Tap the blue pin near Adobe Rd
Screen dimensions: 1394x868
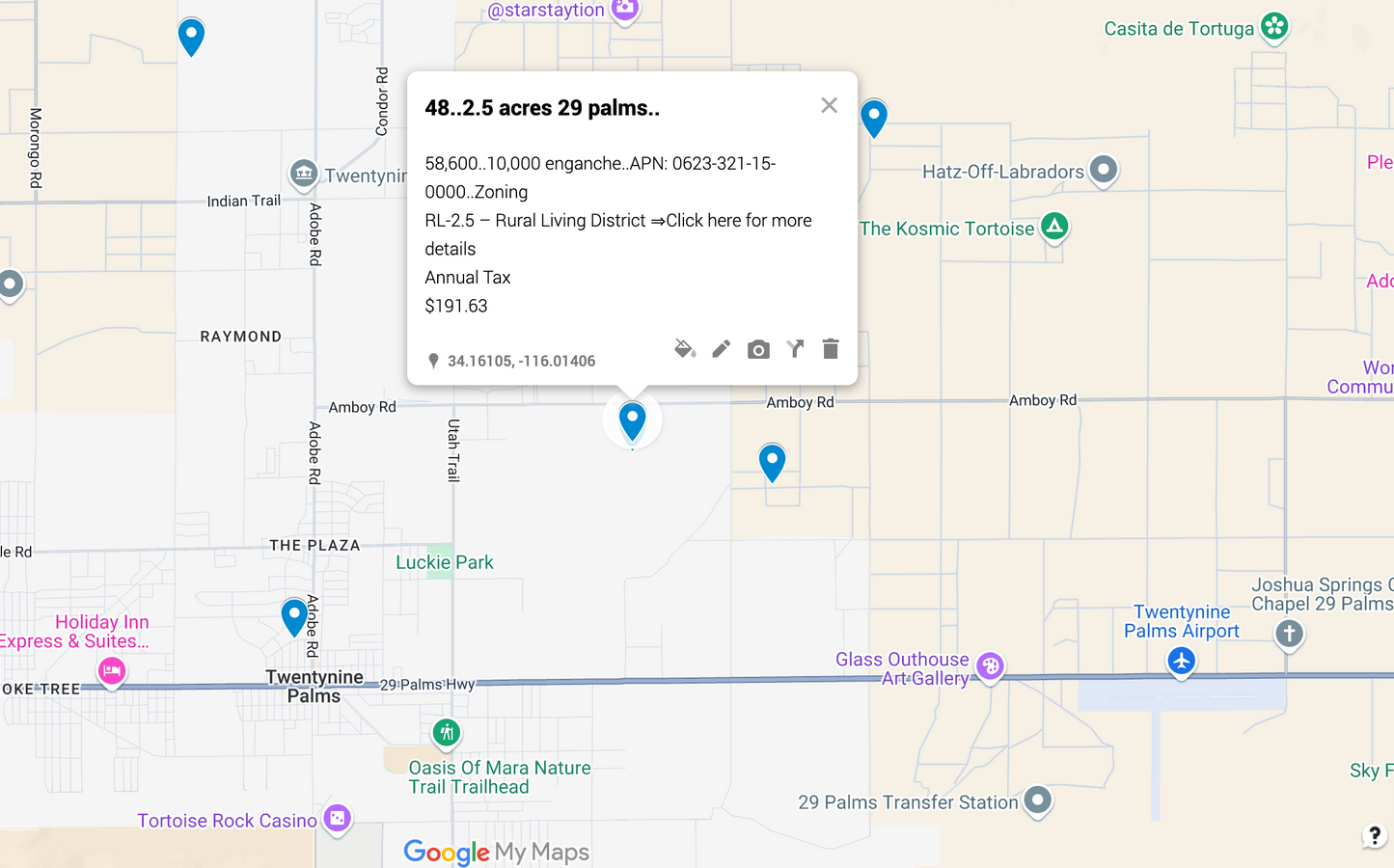[x=294, y=615]
